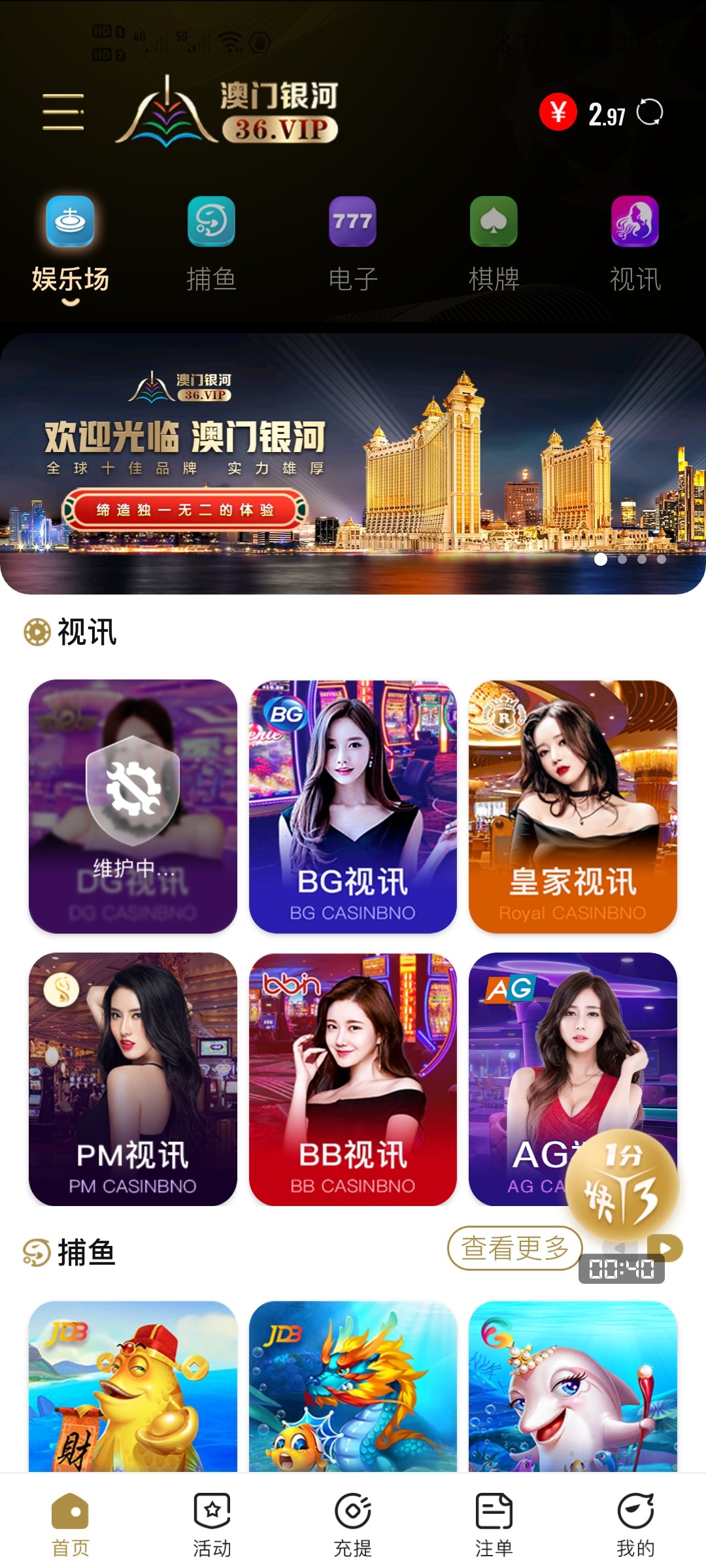Launch the 皇家视讯 game card
Viewport: 706px width, 1568px height.
(573, 806)
